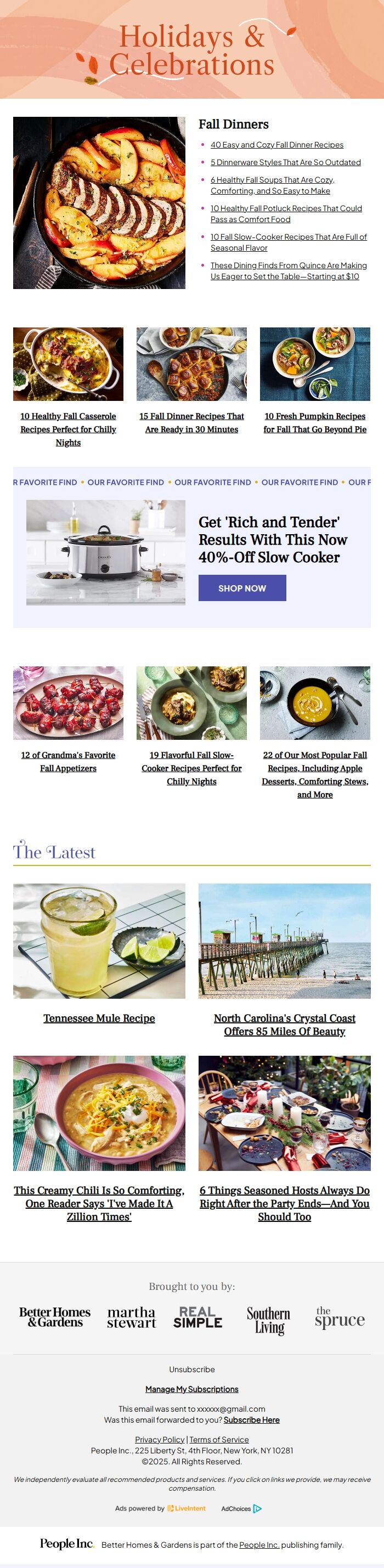View 15 Fall Dinner Recipes Ready in 30 Minutes

(191, 422)
